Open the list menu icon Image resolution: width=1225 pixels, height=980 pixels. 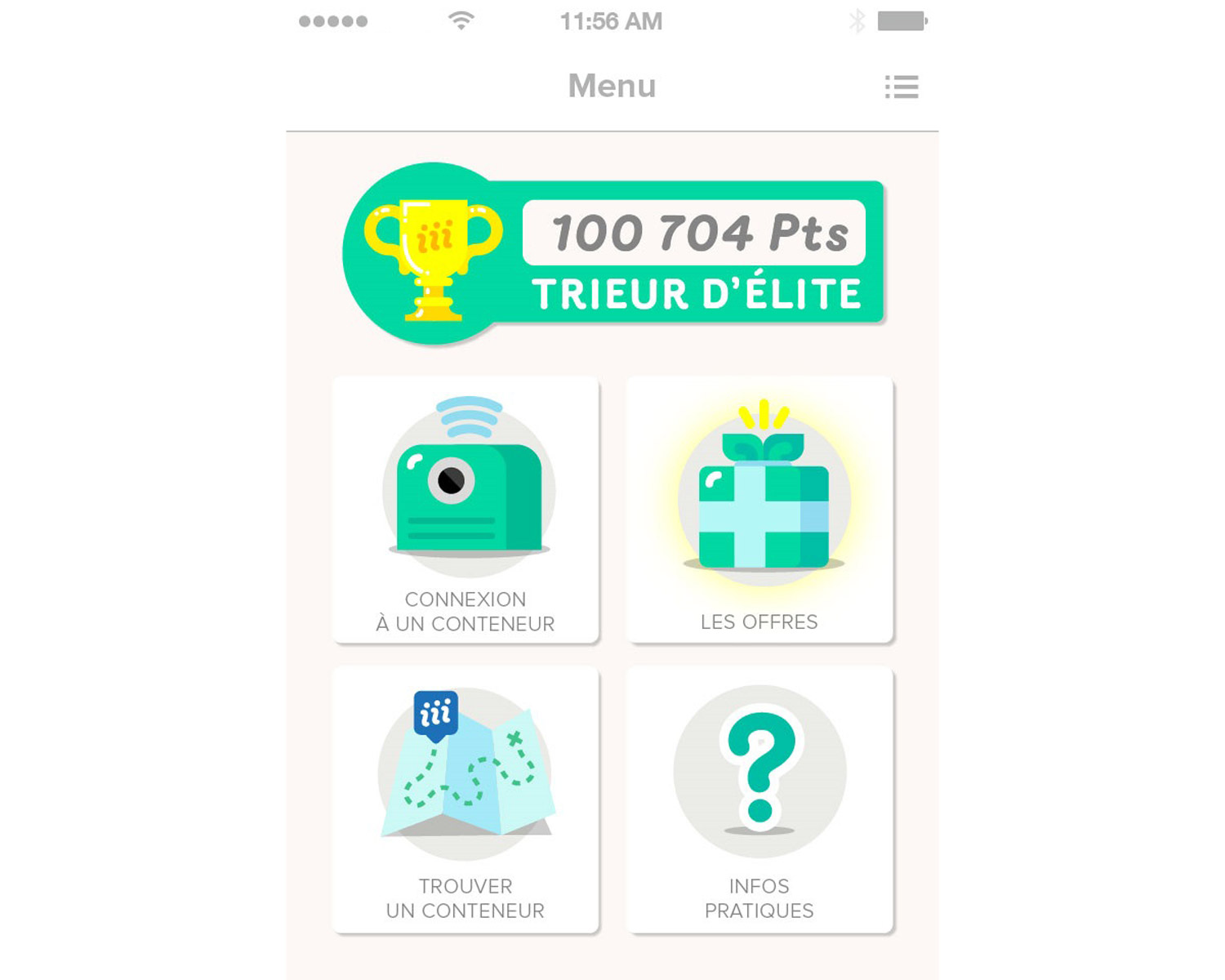[x=902, y=87]
